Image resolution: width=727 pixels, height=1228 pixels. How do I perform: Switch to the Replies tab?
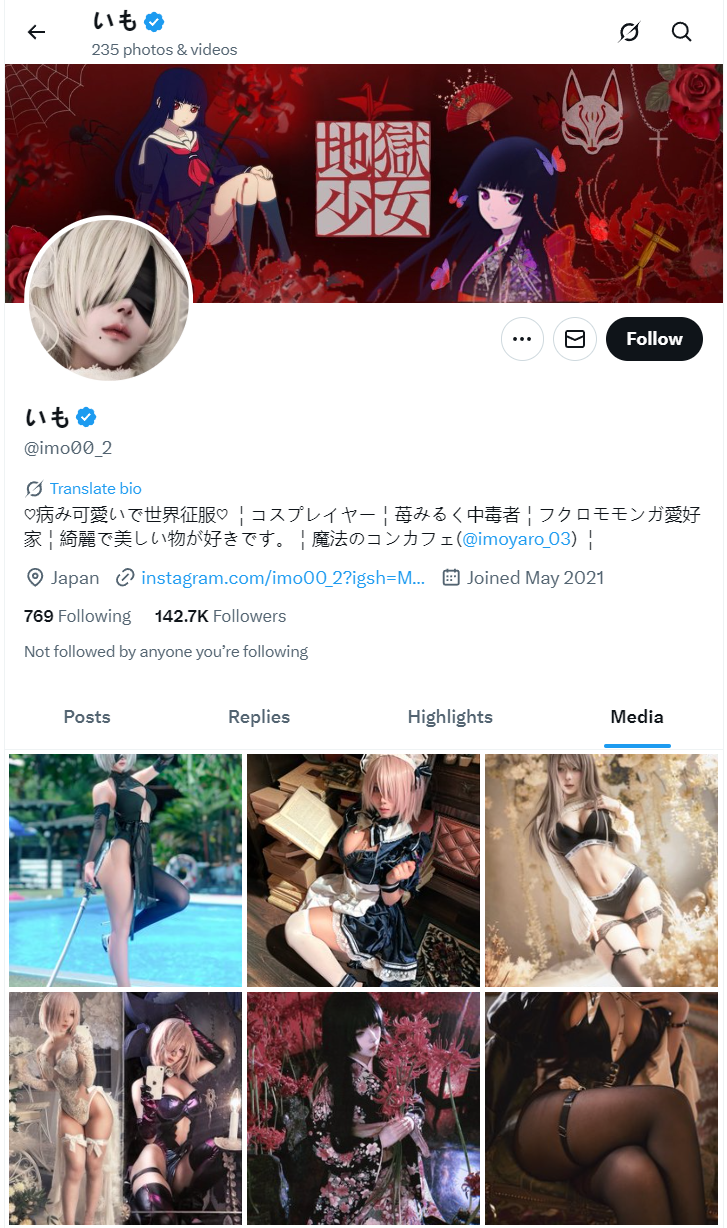pos(259,716)
